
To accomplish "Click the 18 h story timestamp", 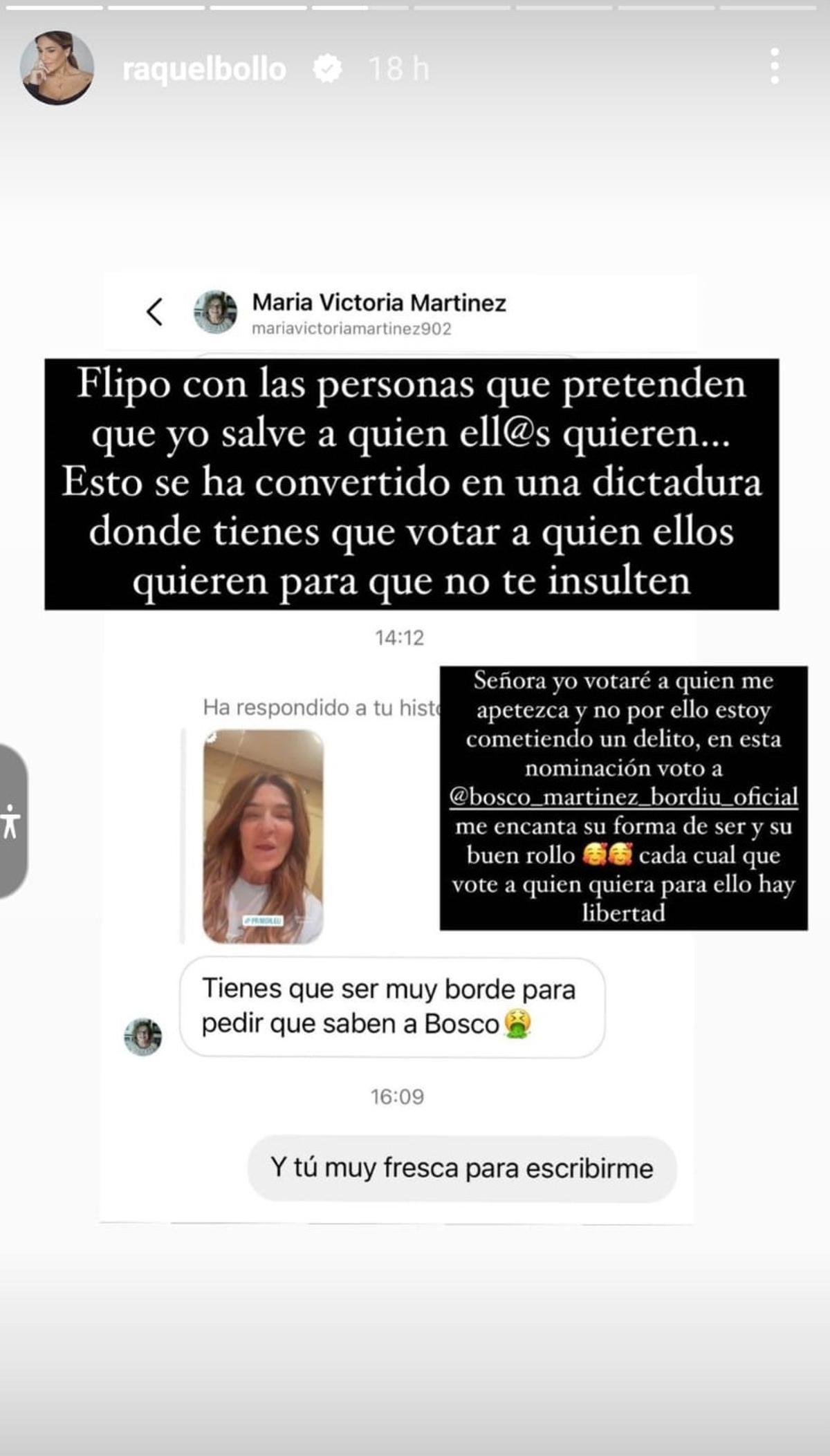I will coord(398,66).
